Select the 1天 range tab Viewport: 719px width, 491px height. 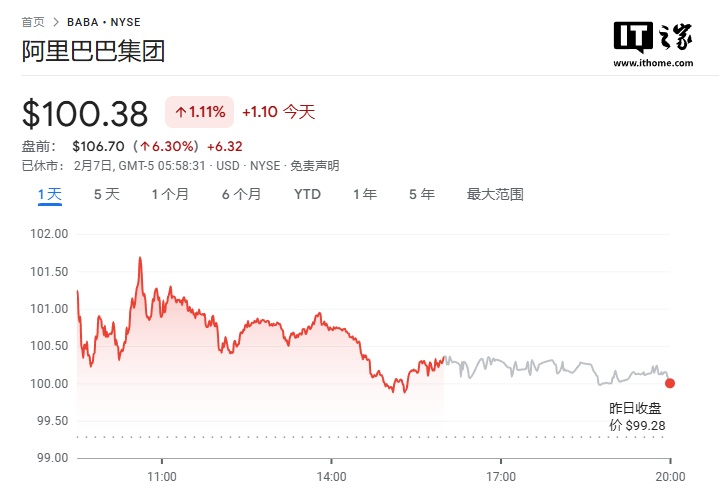[50, 194]
